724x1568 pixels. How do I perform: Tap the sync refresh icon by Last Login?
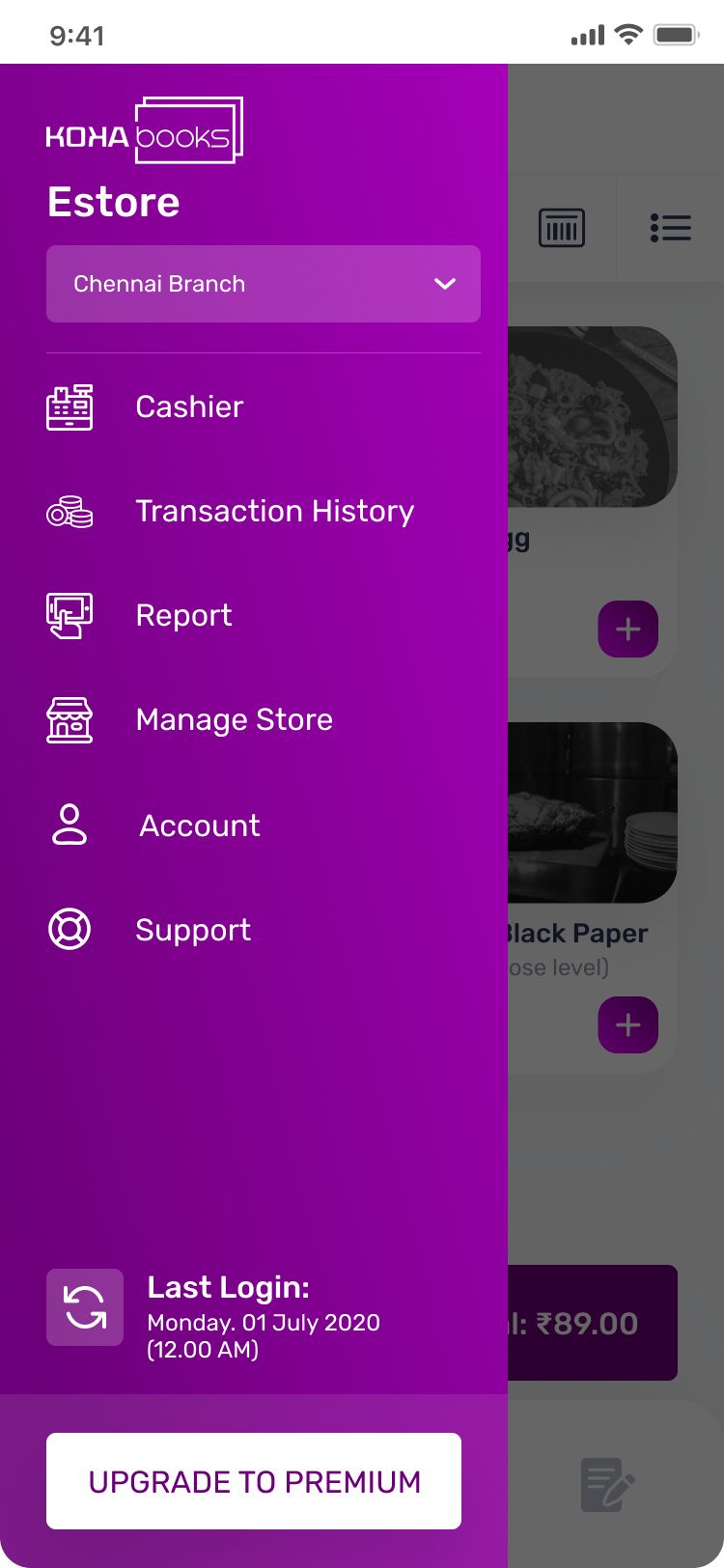point(85,1307)
